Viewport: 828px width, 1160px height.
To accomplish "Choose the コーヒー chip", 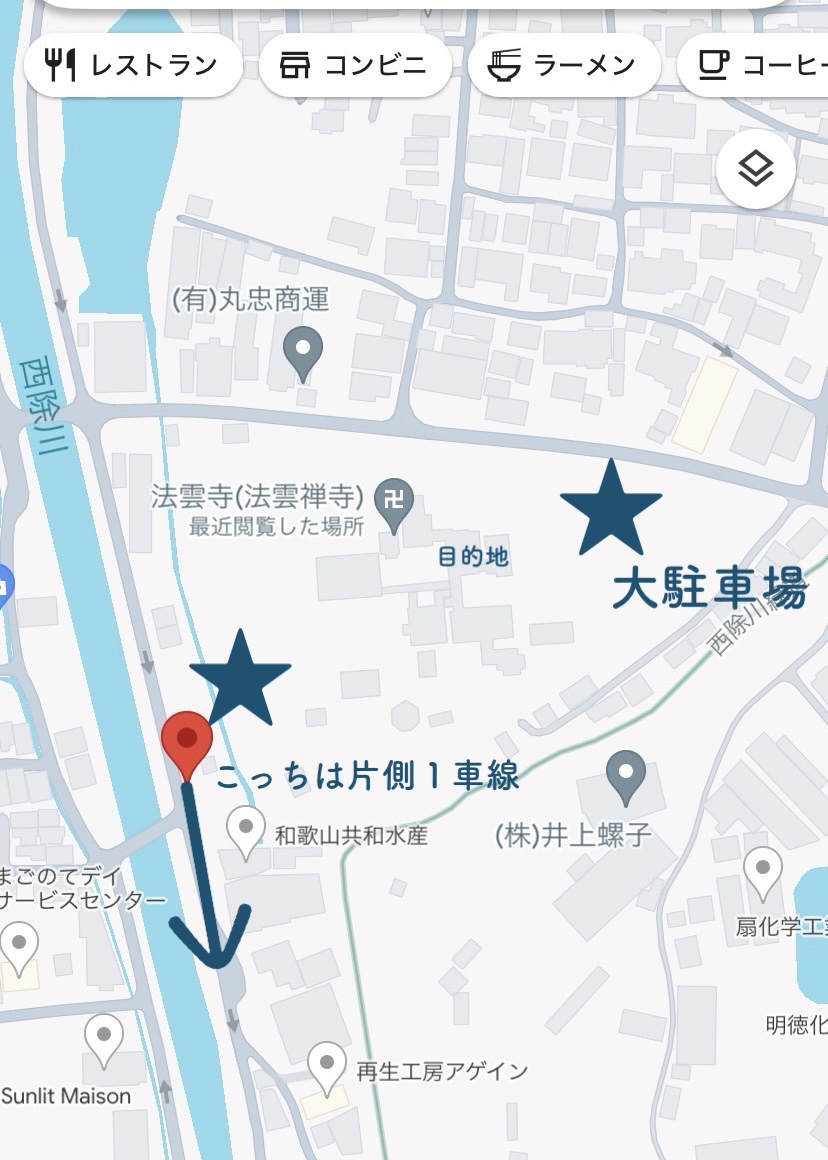I will (x=760, y=67).
